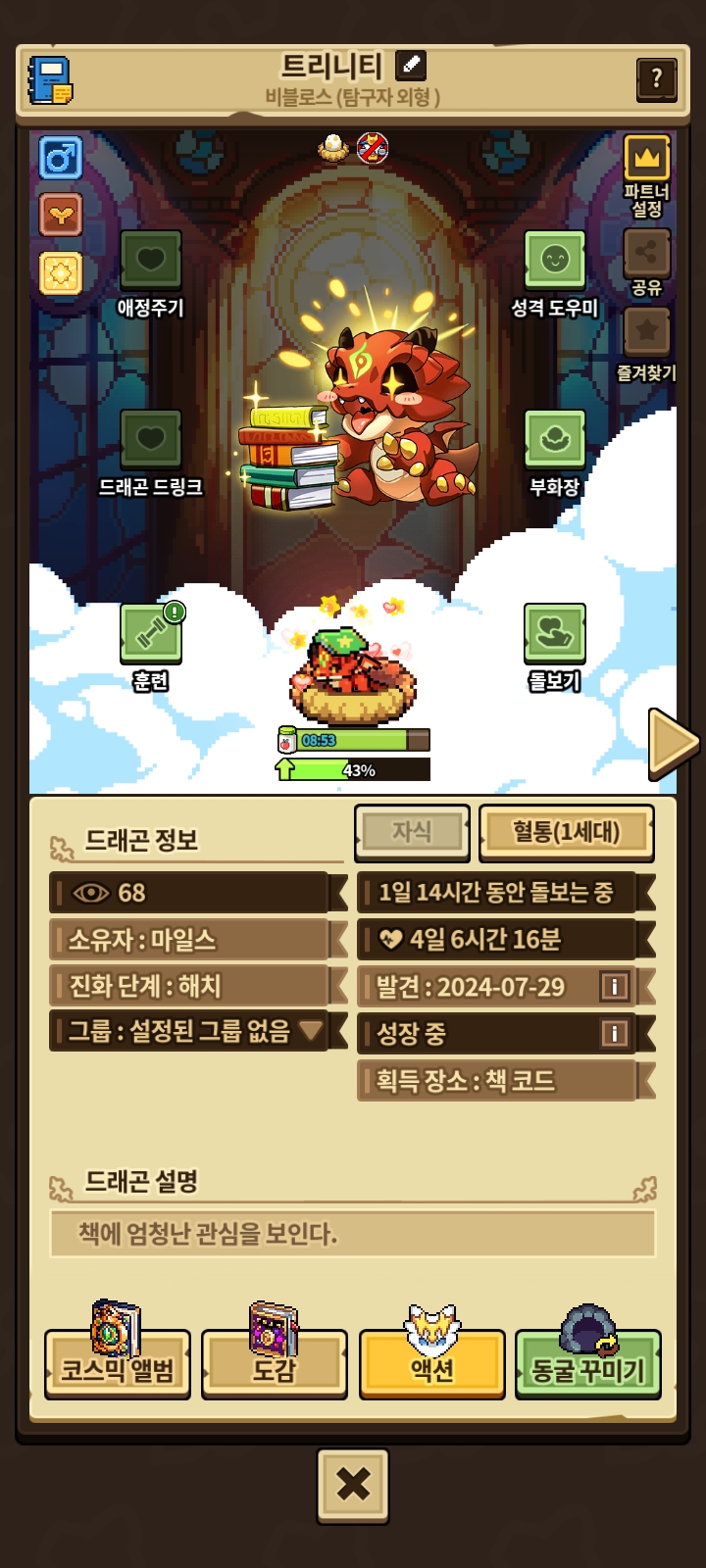This screenshot has width=706, height=1568.
Task: Start 훈련 training
Action: click(x=150, y=633)
